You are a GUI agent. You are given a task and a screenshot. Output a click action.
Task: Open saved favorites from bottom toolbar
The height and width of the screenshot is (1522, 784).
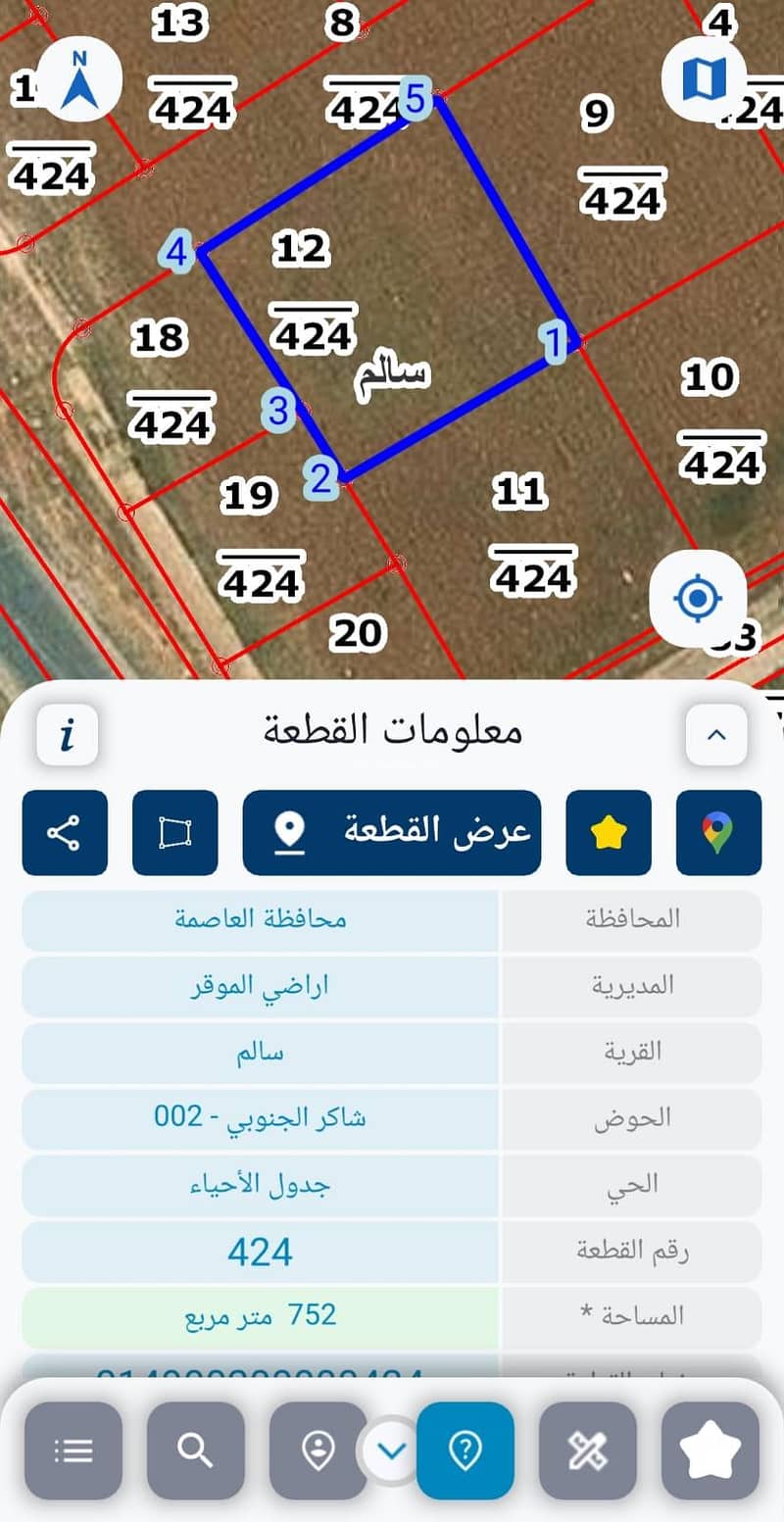coord(710,1450)
